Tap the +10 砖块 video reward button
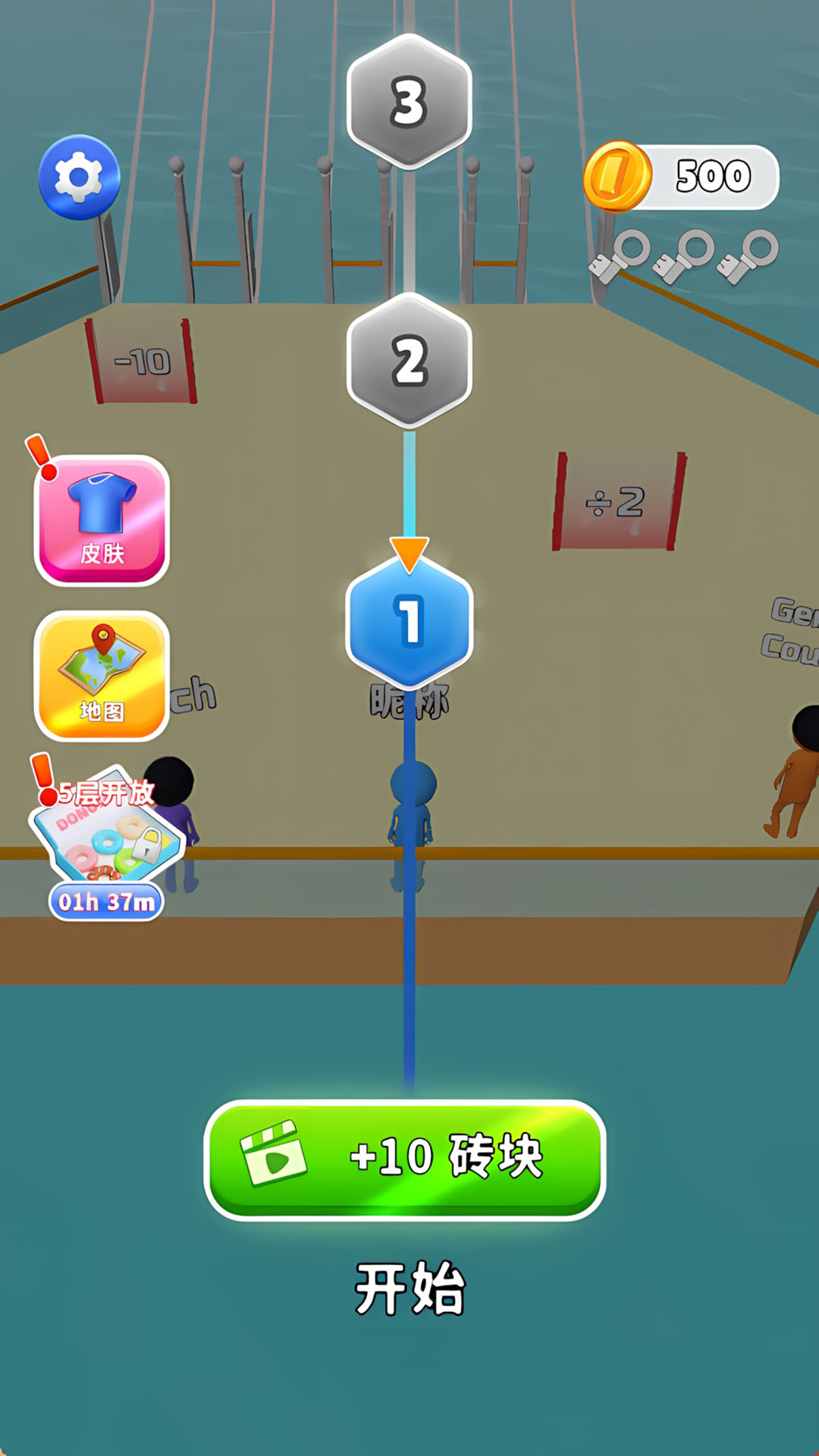The height and width of the screenshot is (1456, 819). point(405,1159)
